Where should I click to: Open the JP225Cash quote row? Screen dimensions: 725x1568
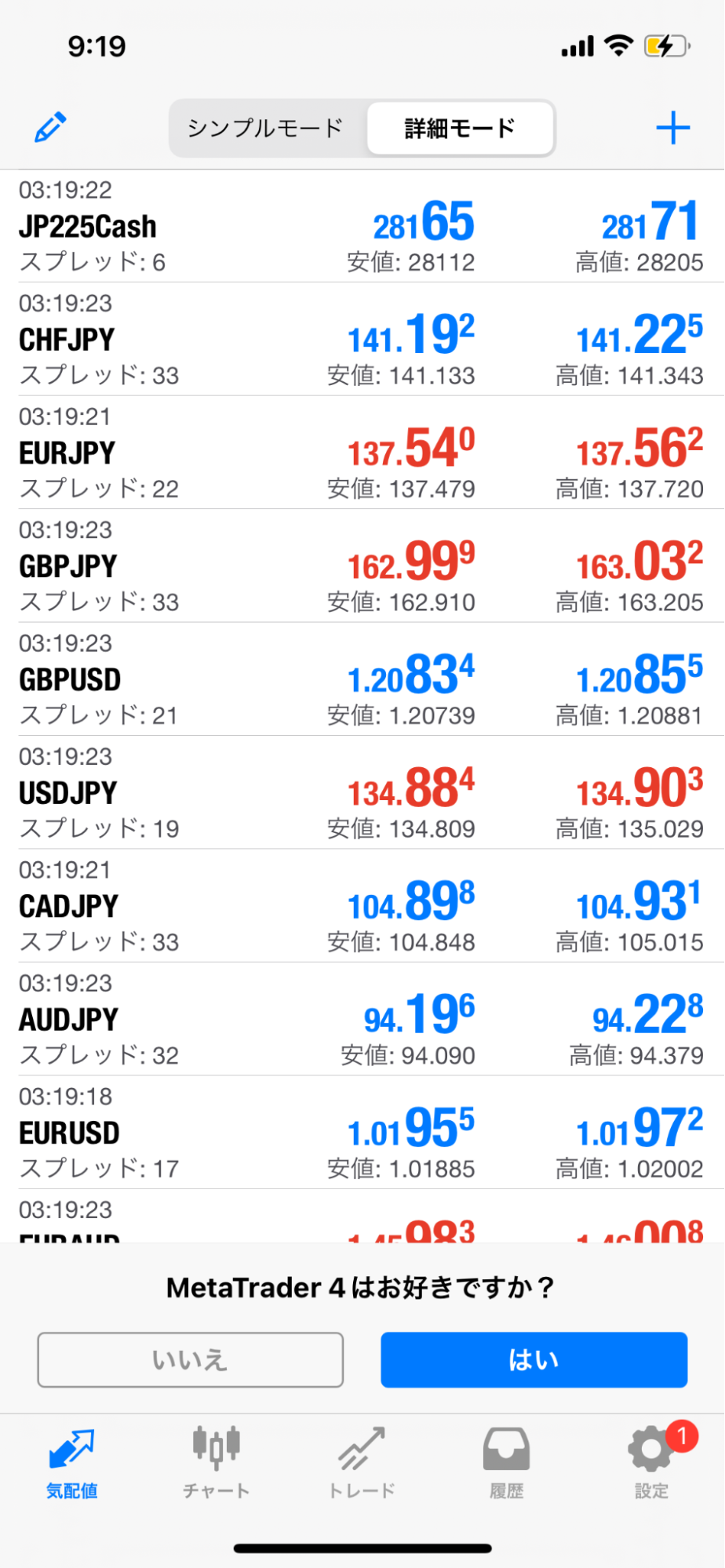click(x=88, y=227)
